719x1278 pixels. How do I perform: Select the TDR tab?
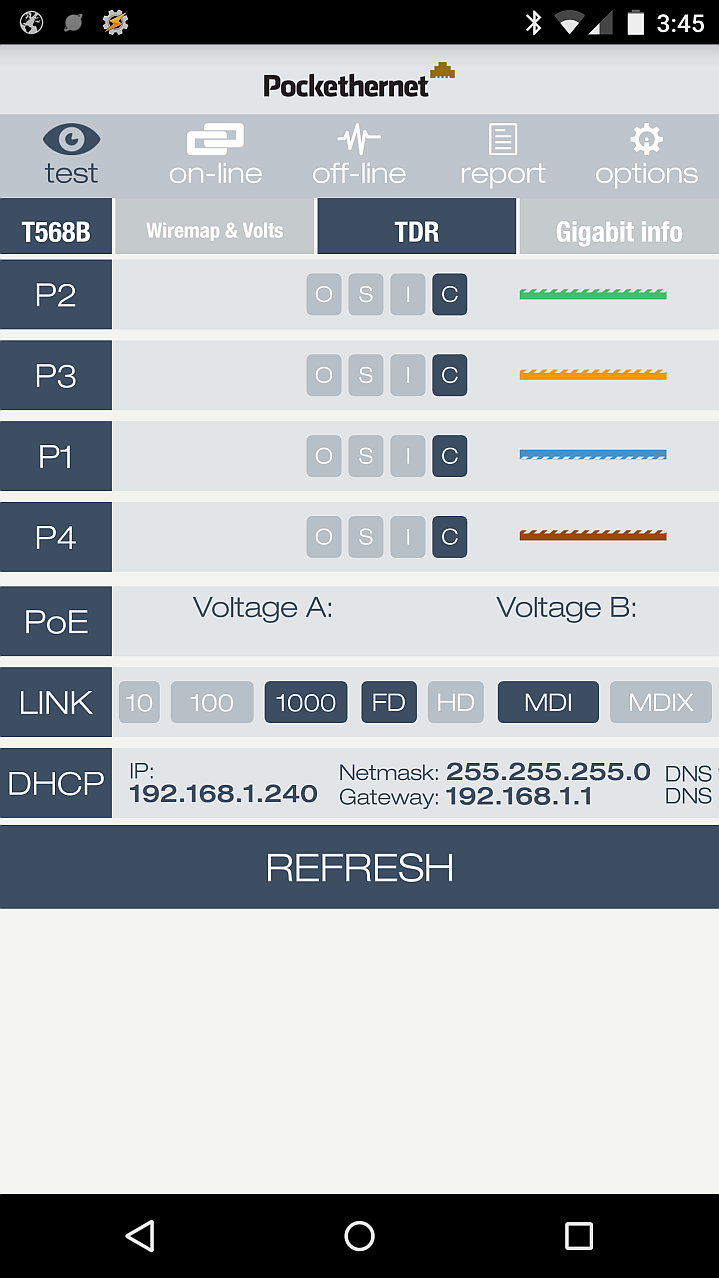(x=417, y=230)
